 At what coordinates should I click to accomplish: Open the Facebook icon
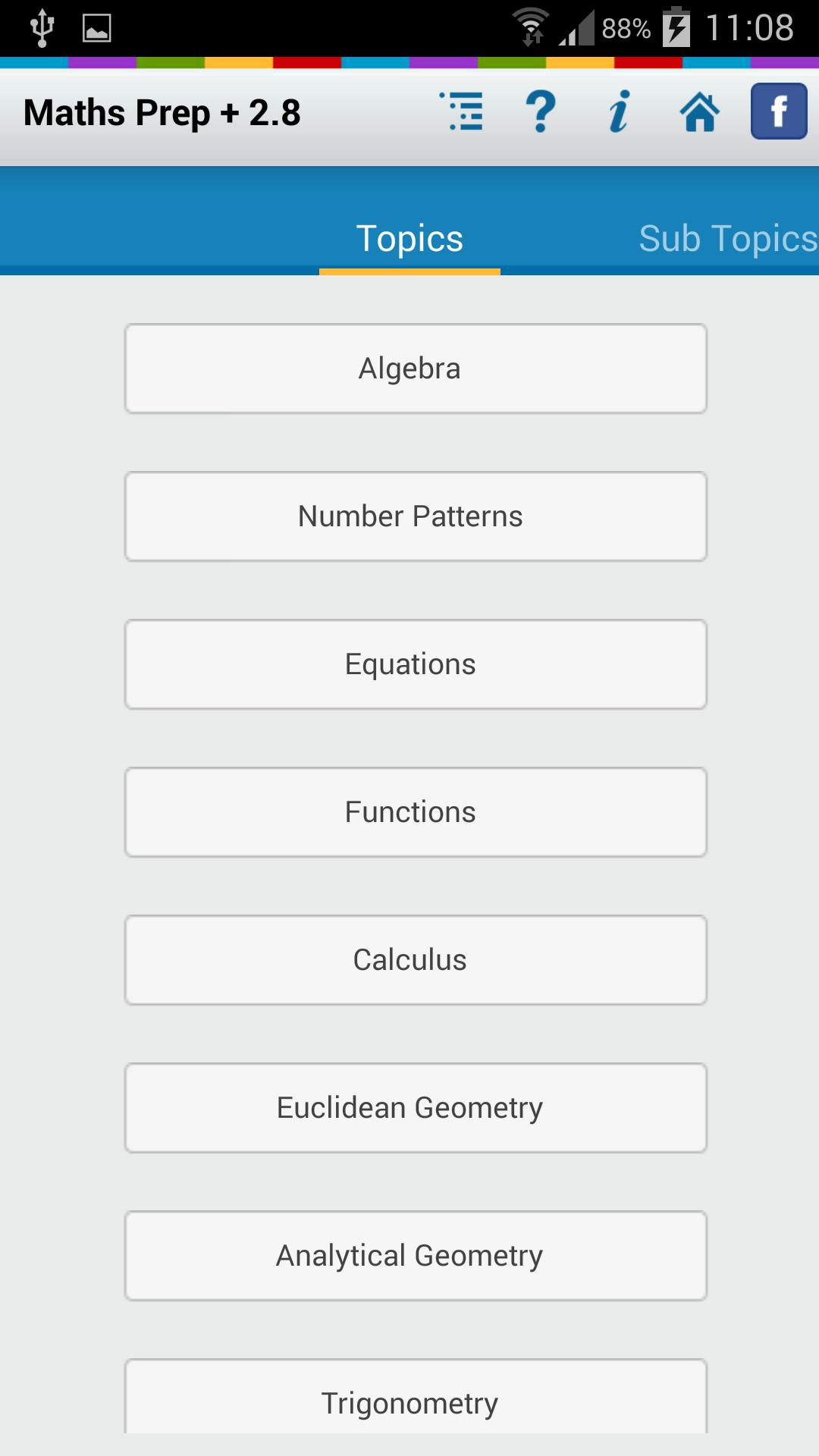coord(778,111)
